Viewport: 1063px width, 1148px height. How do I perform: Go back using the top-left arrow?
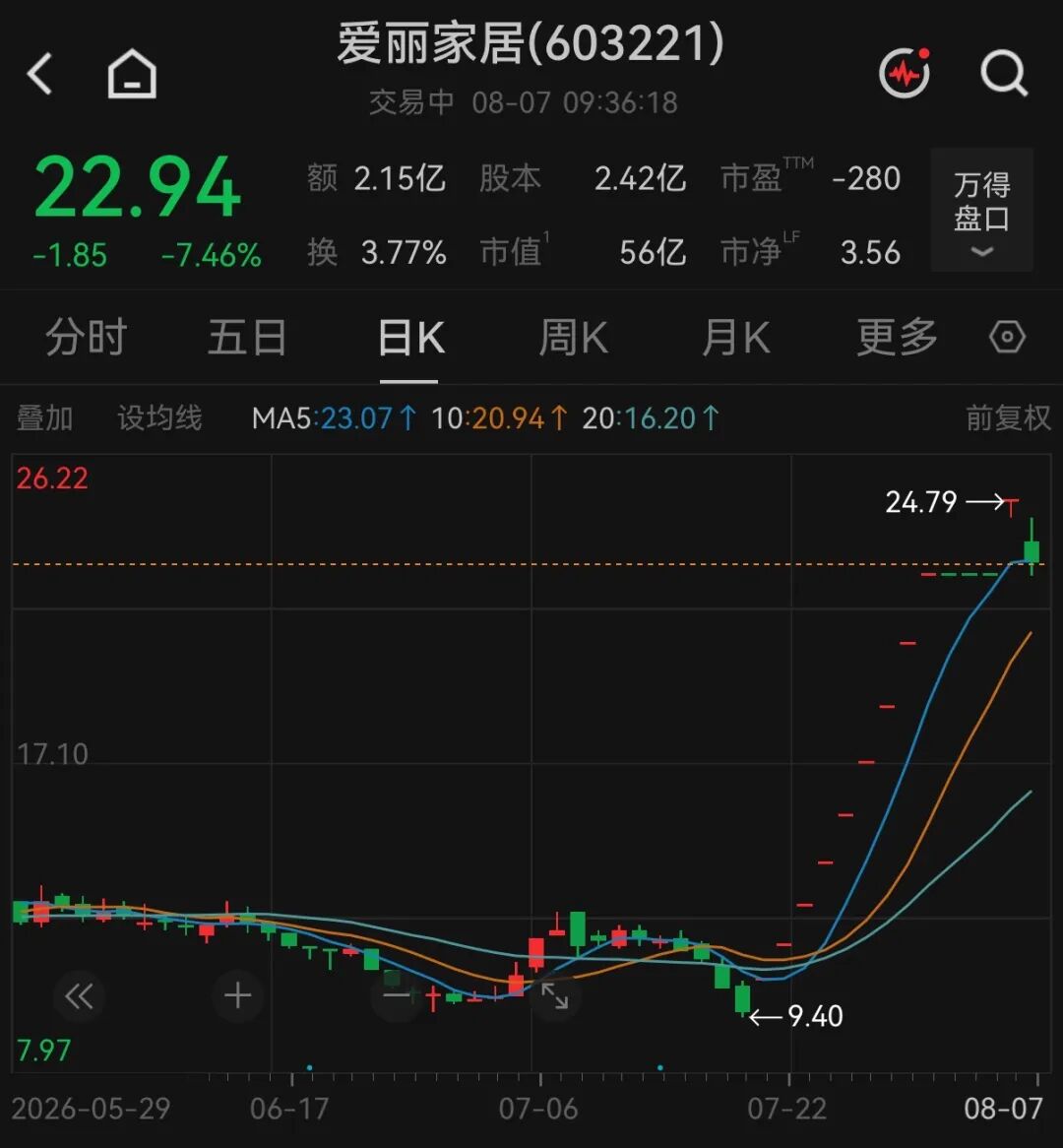[x=39, y=73]
